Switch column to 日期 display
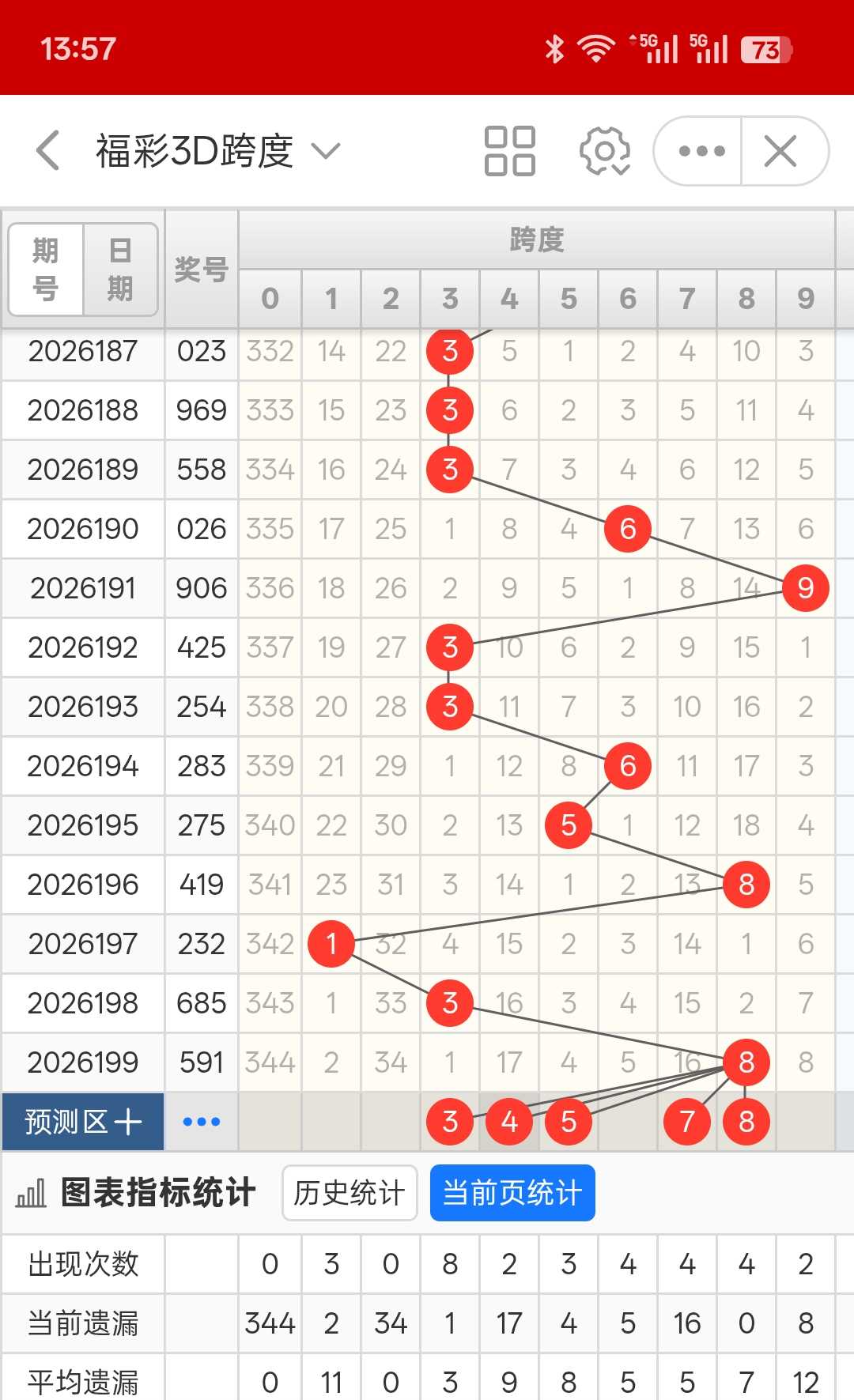Image resolution: width=854 pixels, height=1400 pixels. click(x=120, y=270)
